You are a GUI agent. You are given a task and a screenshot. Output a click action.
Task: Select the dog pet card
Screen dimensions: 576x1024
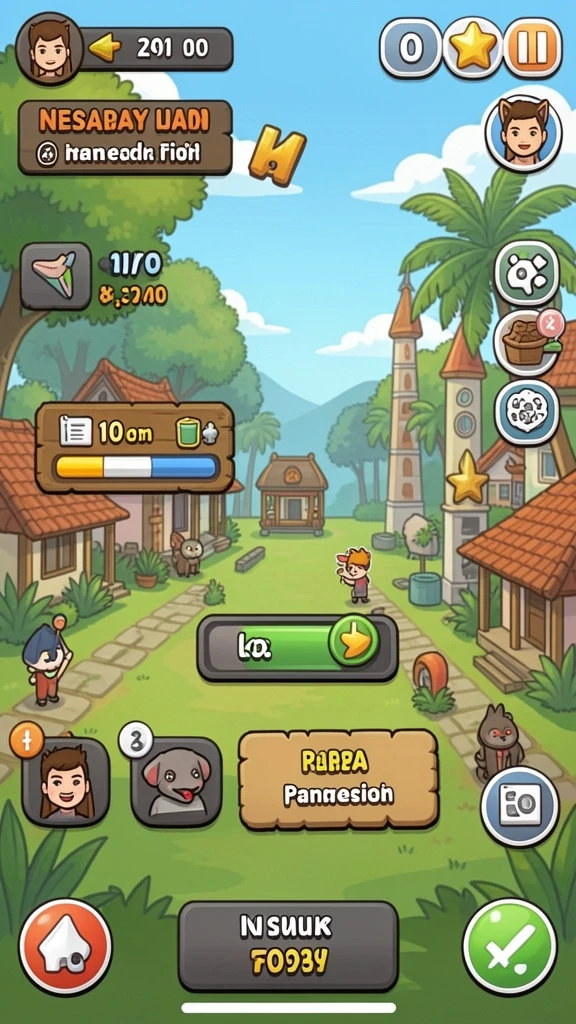point(175,782)
